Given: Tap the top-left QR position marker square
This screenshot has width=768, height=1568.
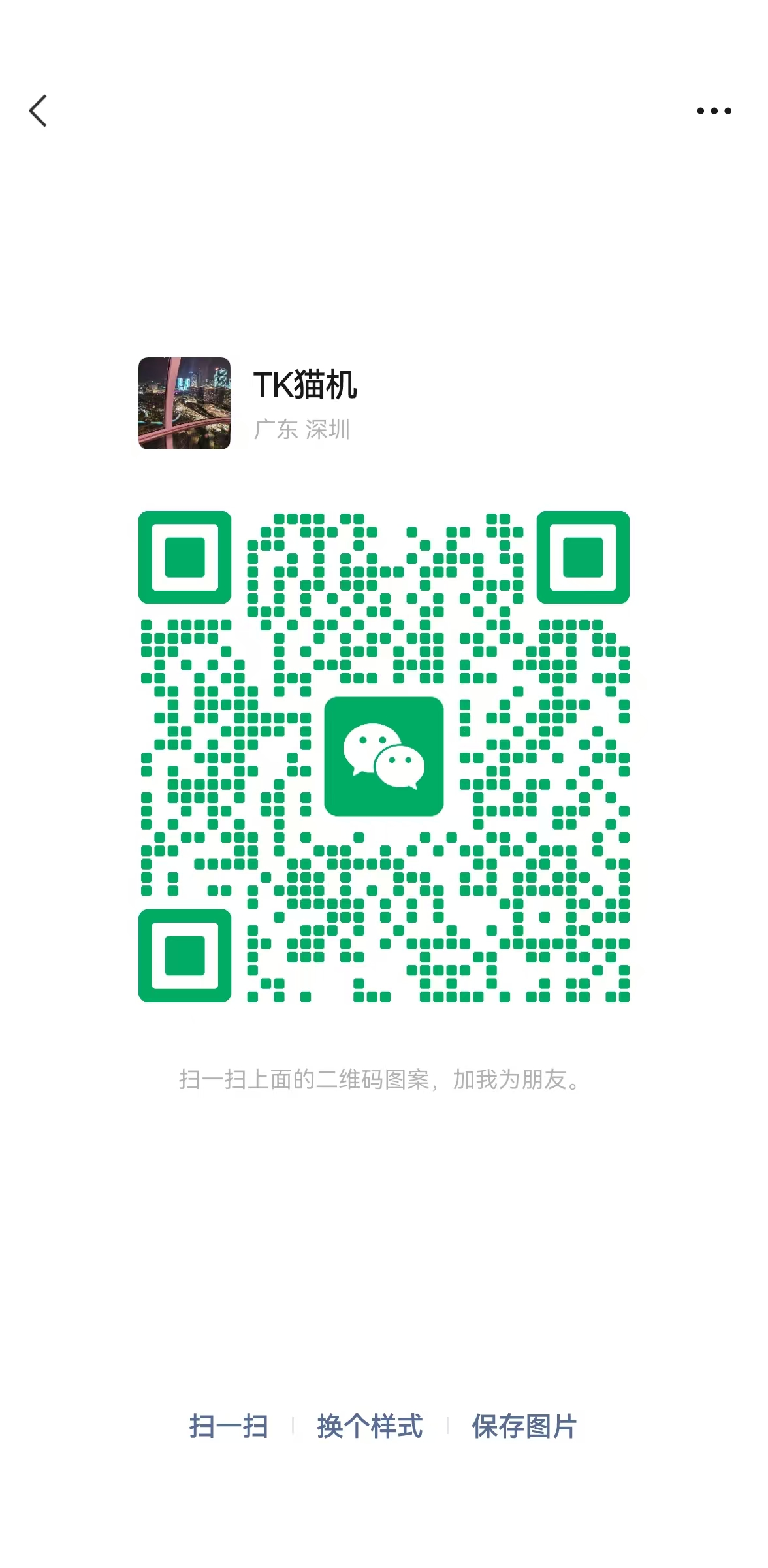Looking at the screenshot, I should click(x=184, y=559).
